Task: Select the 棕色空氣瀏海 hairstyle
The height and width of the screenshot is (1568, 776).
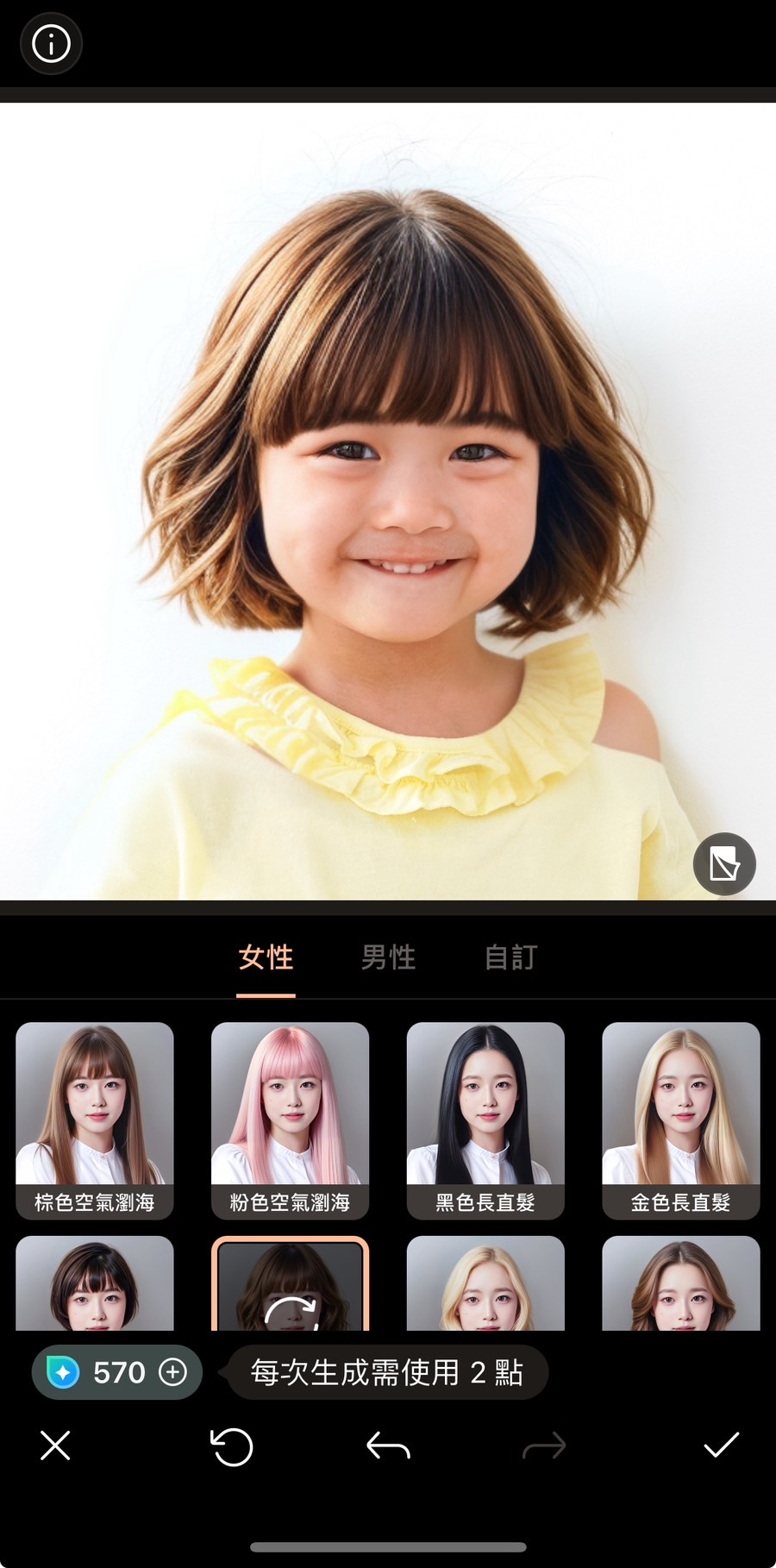Action: 95,1120
